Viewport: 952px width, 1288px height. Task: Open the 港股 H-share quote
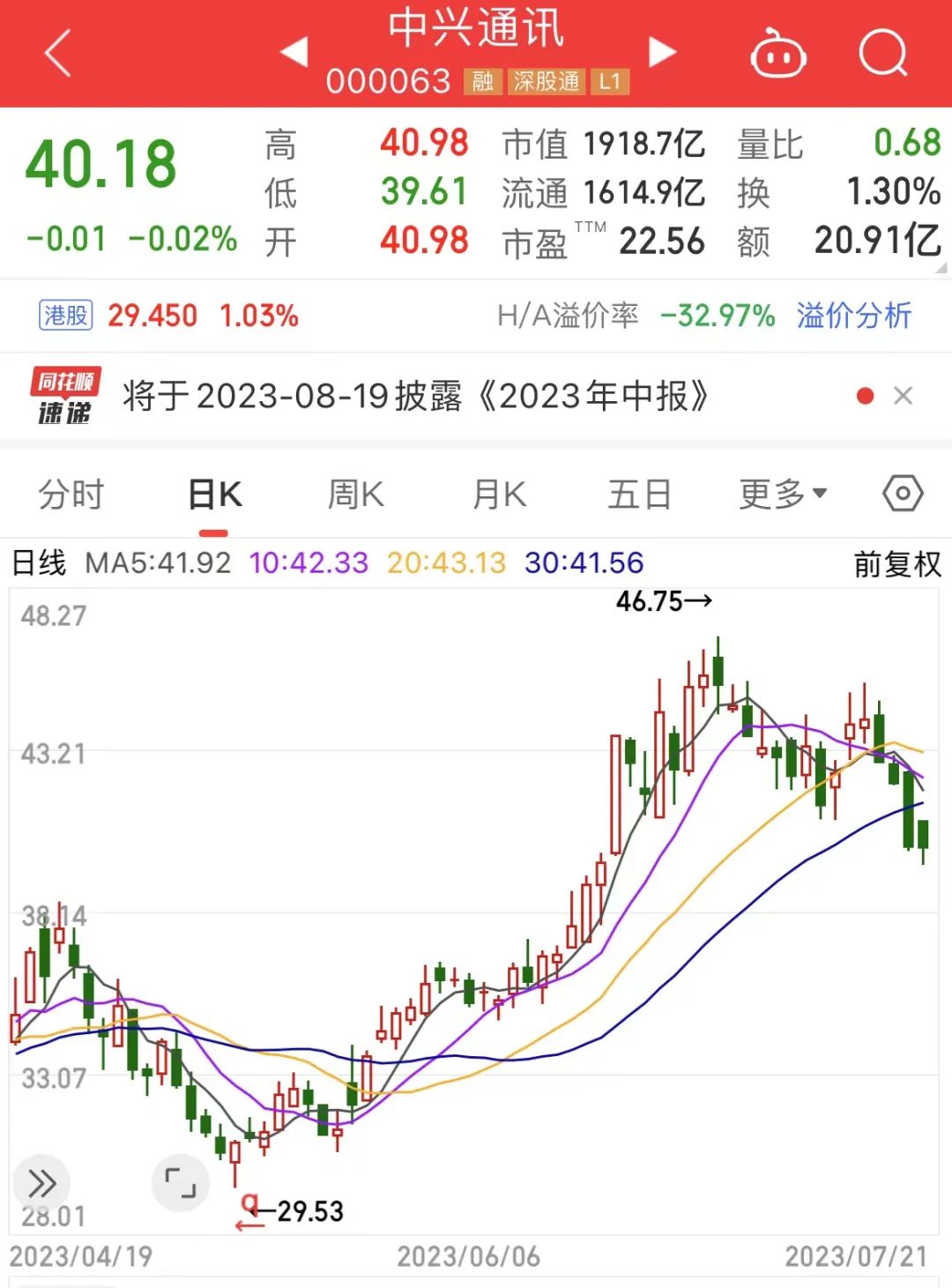pyautogui.click(x=66, y=315)
